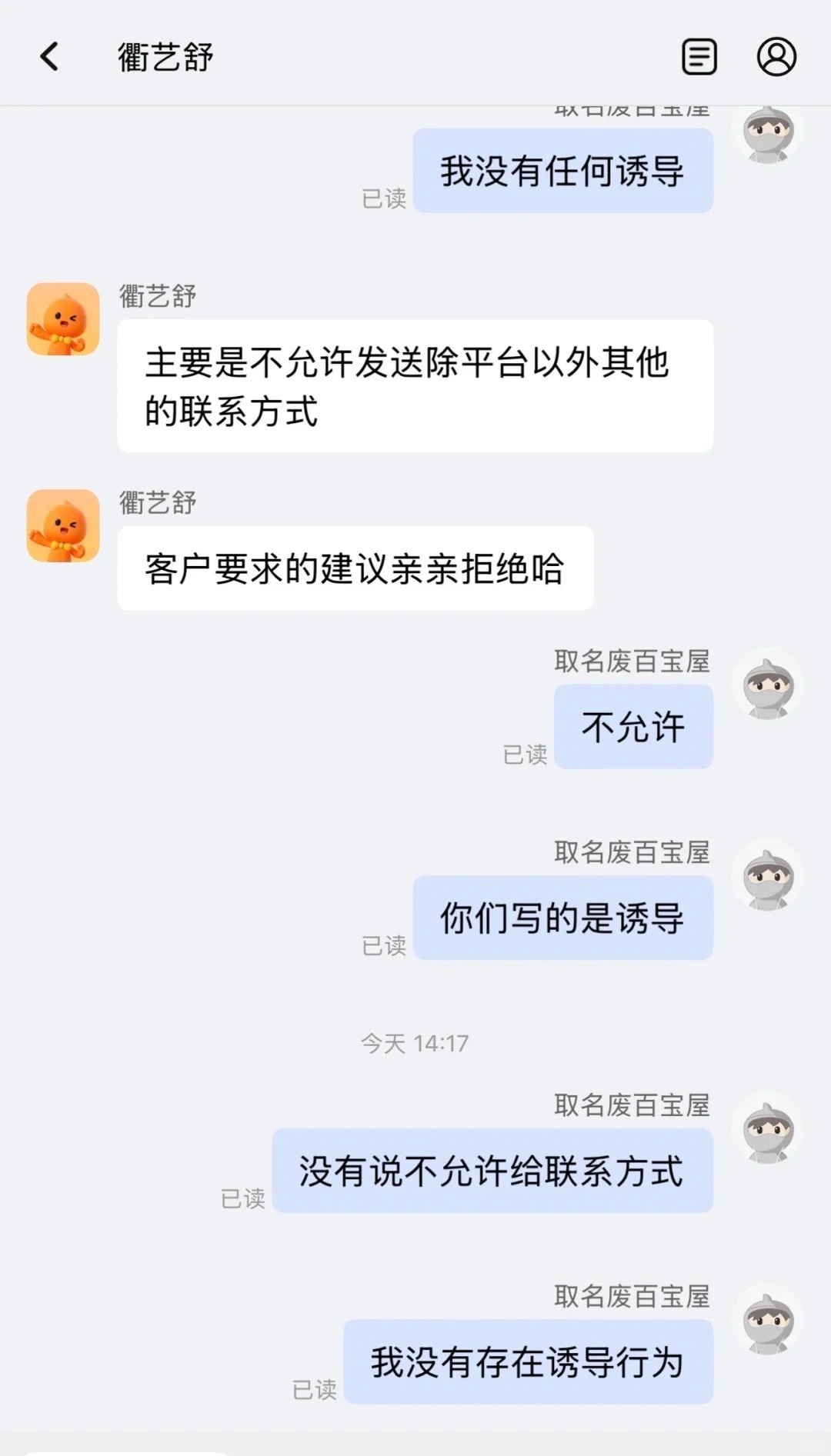Tap 取名废百宝屋 avatar beside 我没有存在诱导行为
The image size is (831, 1456).
pos(767,1321)
